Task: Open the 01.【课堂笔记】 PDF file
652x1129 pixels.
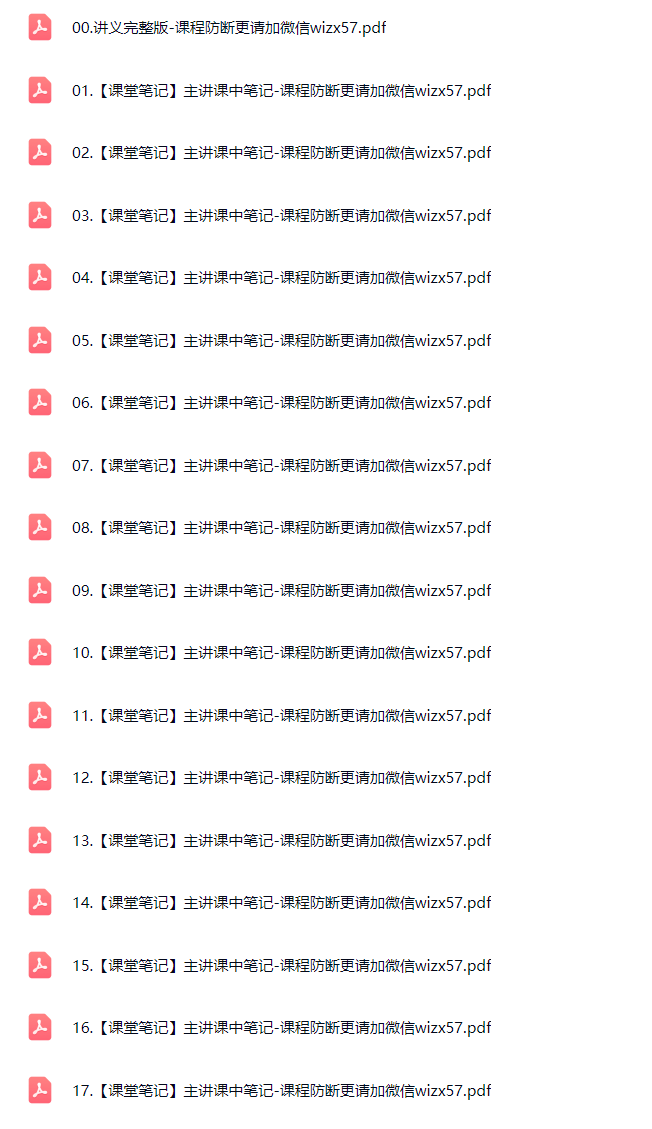Action: pos(281,91)
